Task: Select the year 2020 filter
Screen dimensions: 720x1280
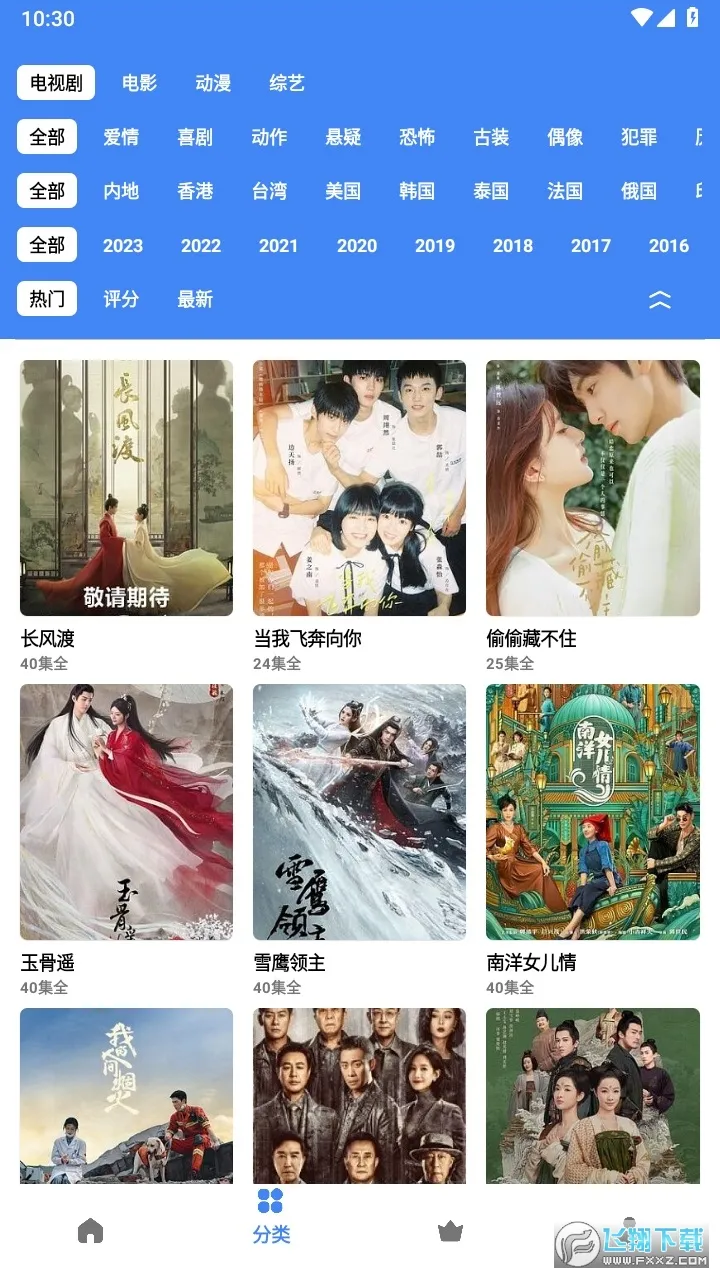Action: pyautogui.click(x=357, y=245)
